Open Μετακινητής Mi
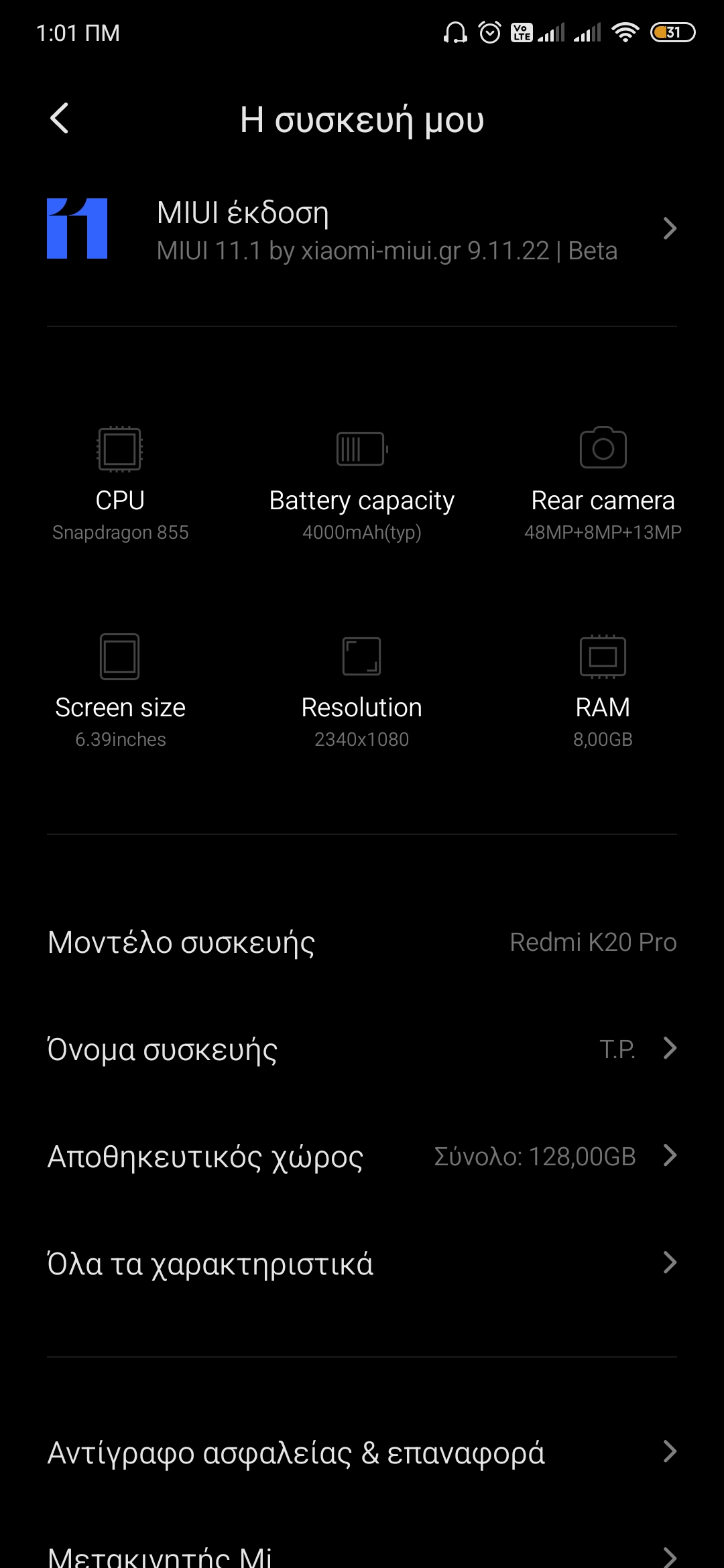Viewport: 724px width, 1568px height. tap(362, 1555)
